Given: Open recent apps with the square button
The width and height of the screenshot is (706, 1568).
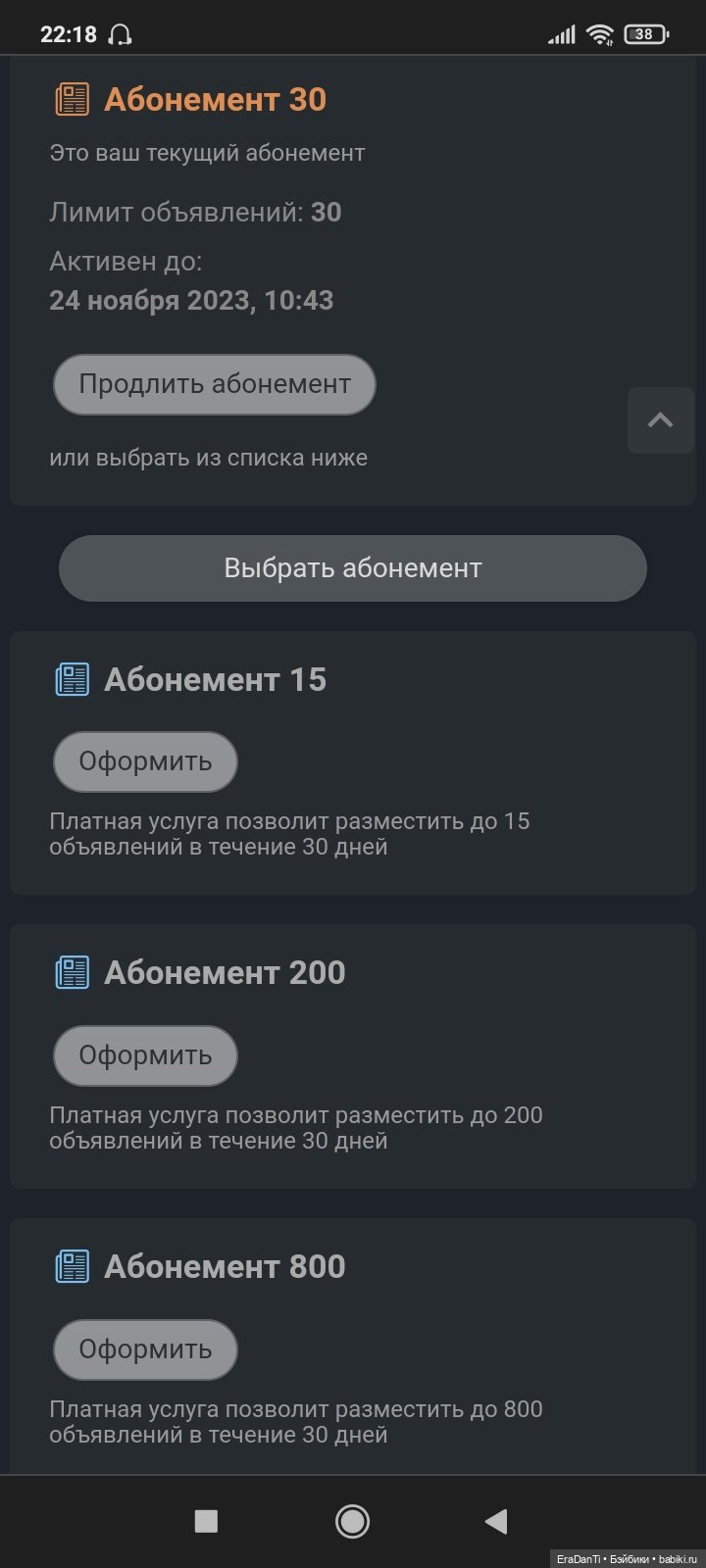Looking at the screenshot, I should coord(206,1521).
